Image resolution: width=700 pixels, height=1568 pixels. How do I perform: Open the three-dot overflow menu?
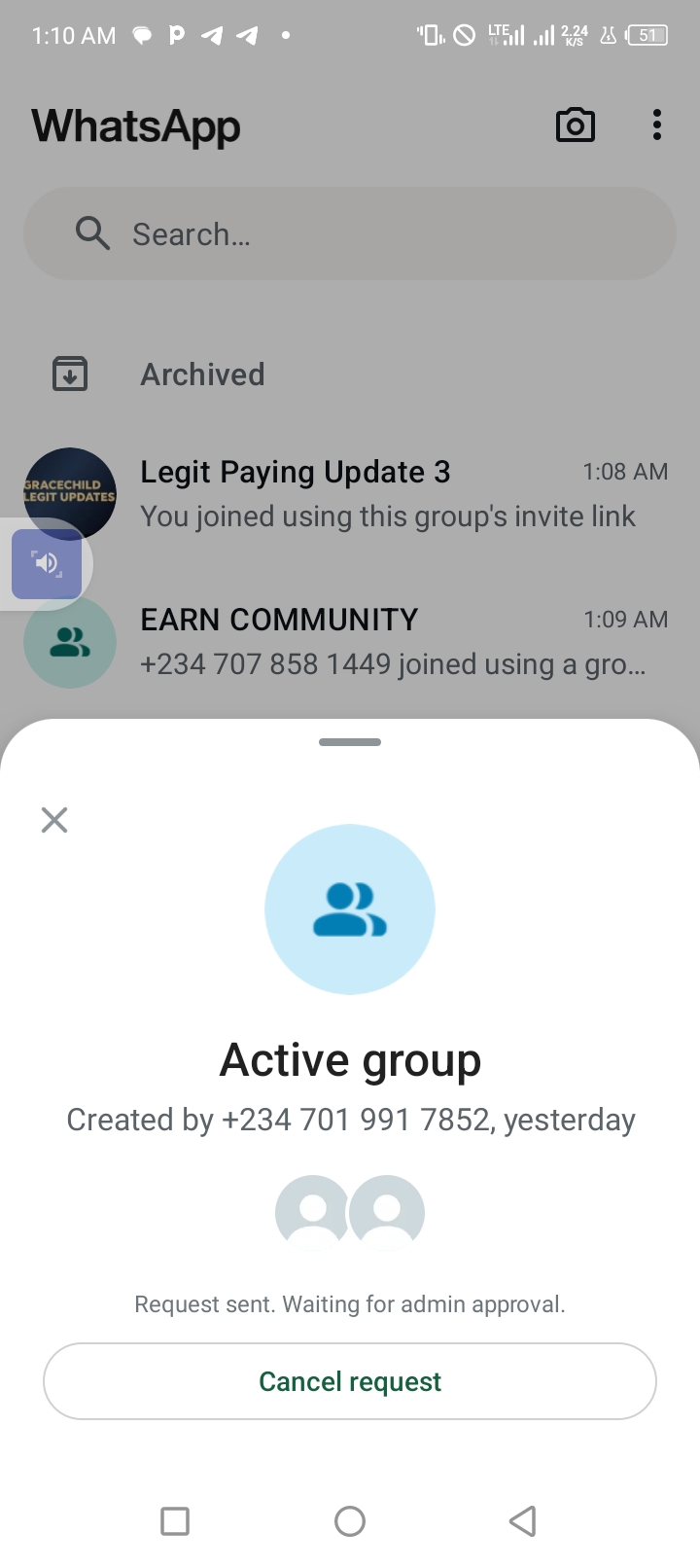(657, 125)
